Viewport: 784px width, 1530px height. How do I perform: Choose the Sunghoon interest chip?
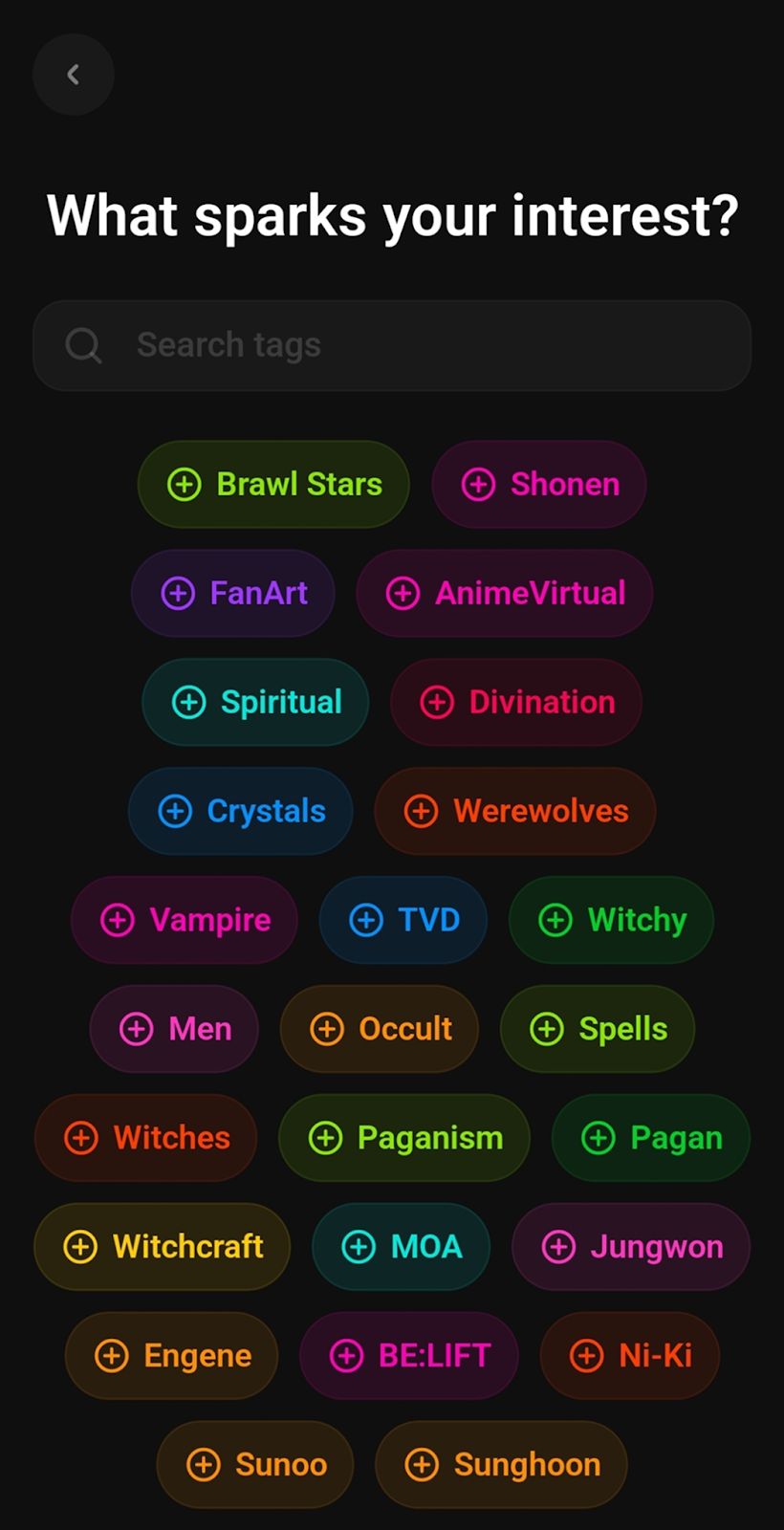(502, 1465)
